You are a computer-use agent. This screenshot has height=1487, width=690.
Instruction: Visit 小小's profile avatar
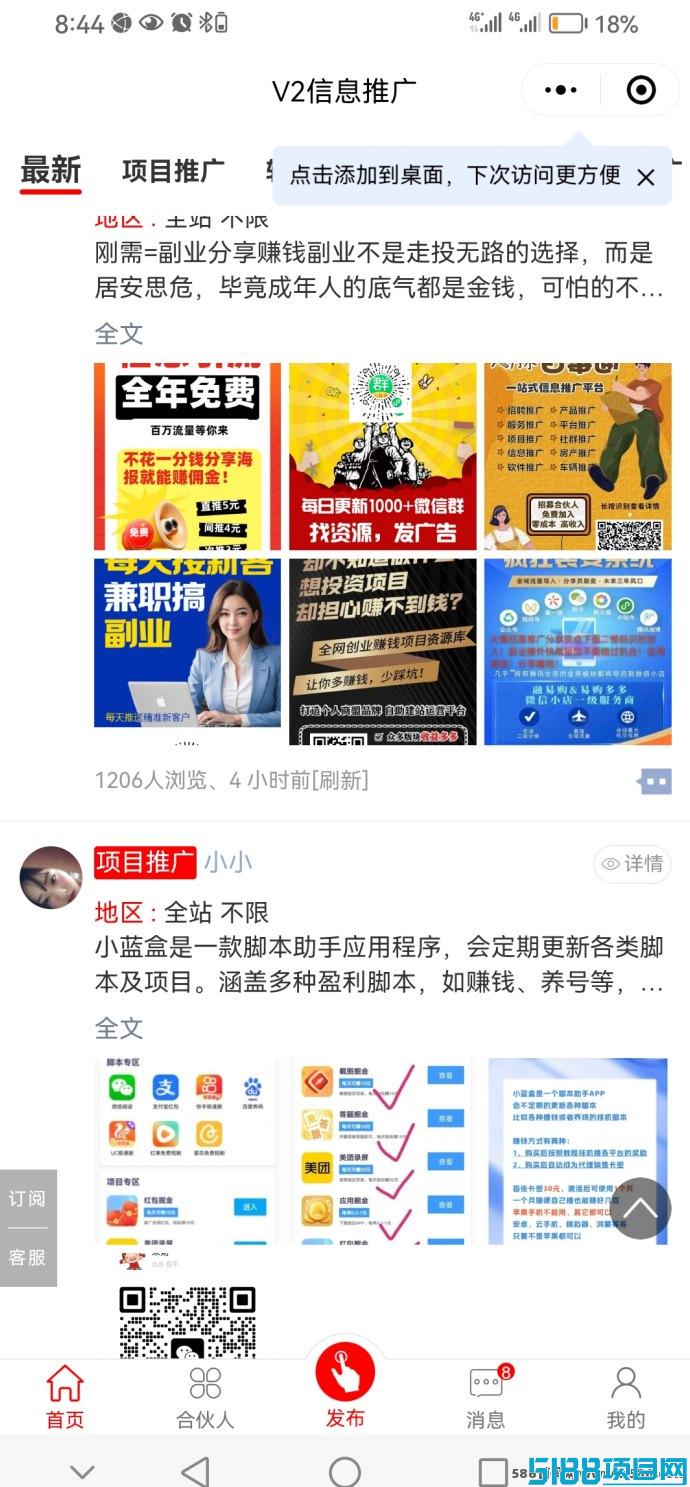[51, 877]
